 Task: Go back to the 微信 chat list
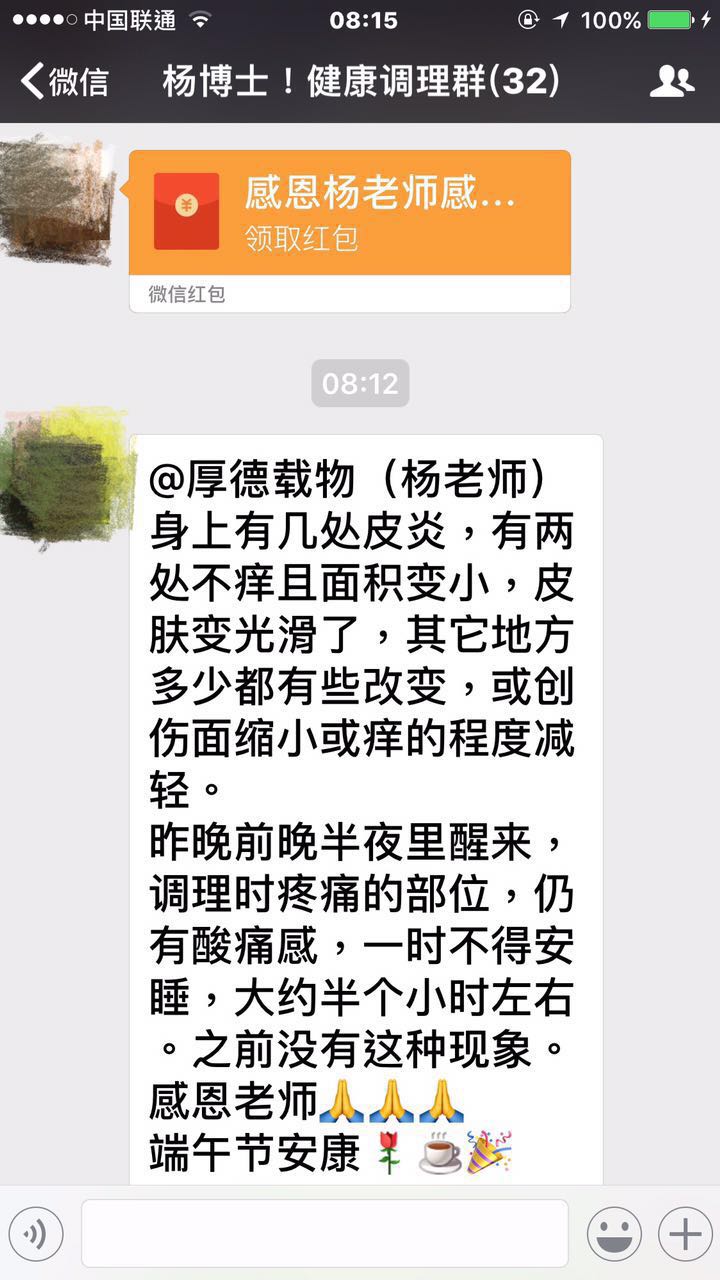pos(64,81)
